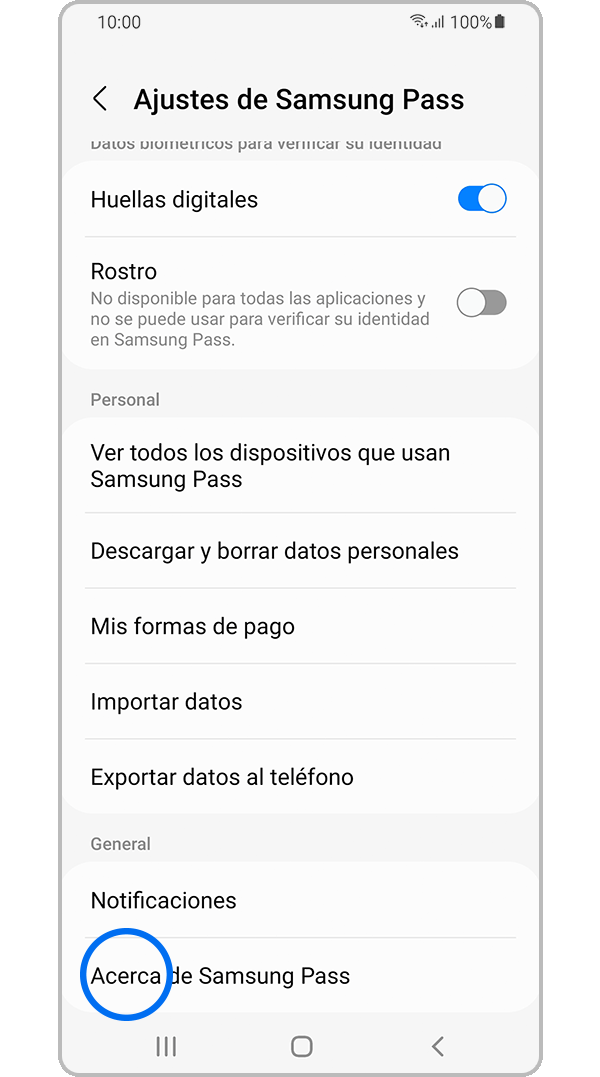
Task: Open recent apps from navigation bar
Action: [x=166, y=1046]
